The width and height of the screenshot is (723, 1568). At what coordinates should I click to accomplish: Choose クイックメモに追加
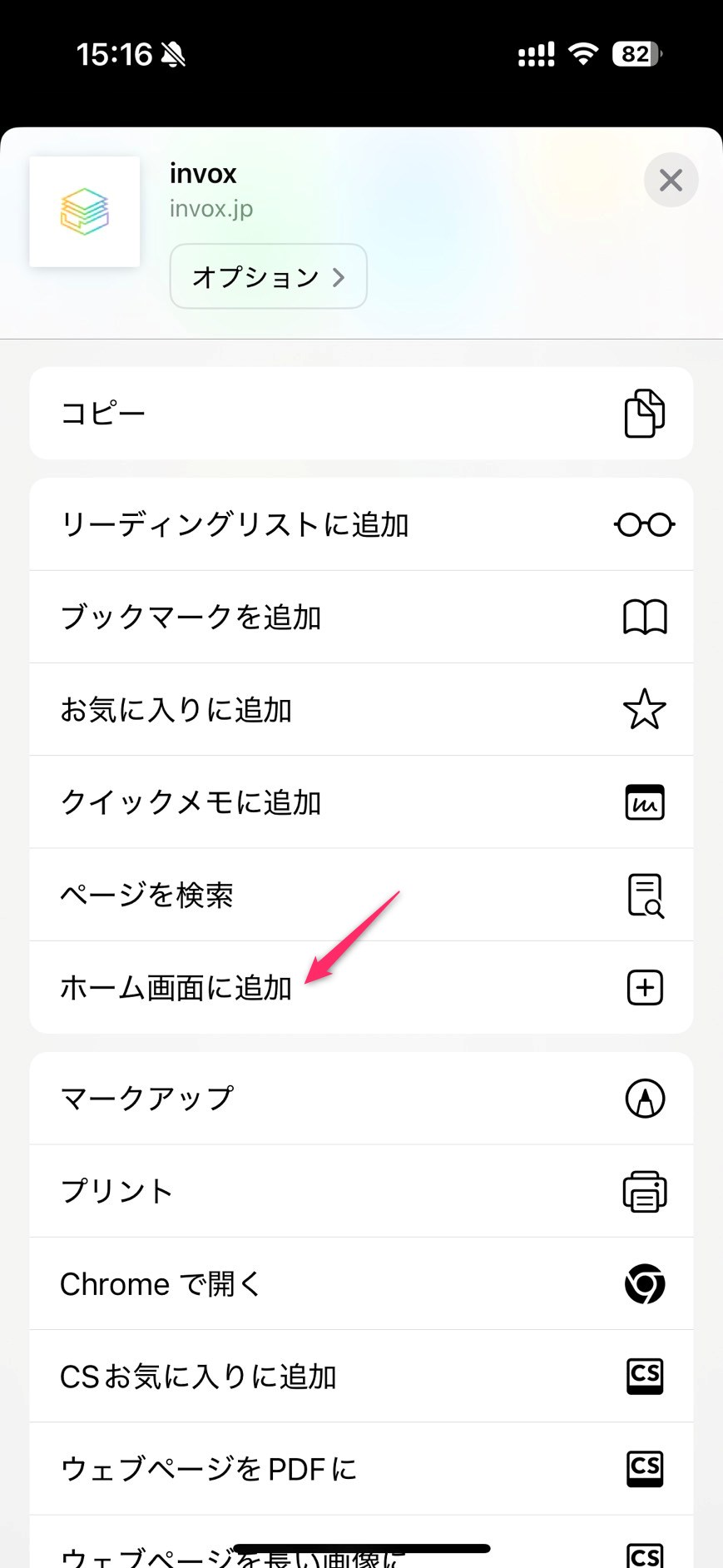point(361,802)
